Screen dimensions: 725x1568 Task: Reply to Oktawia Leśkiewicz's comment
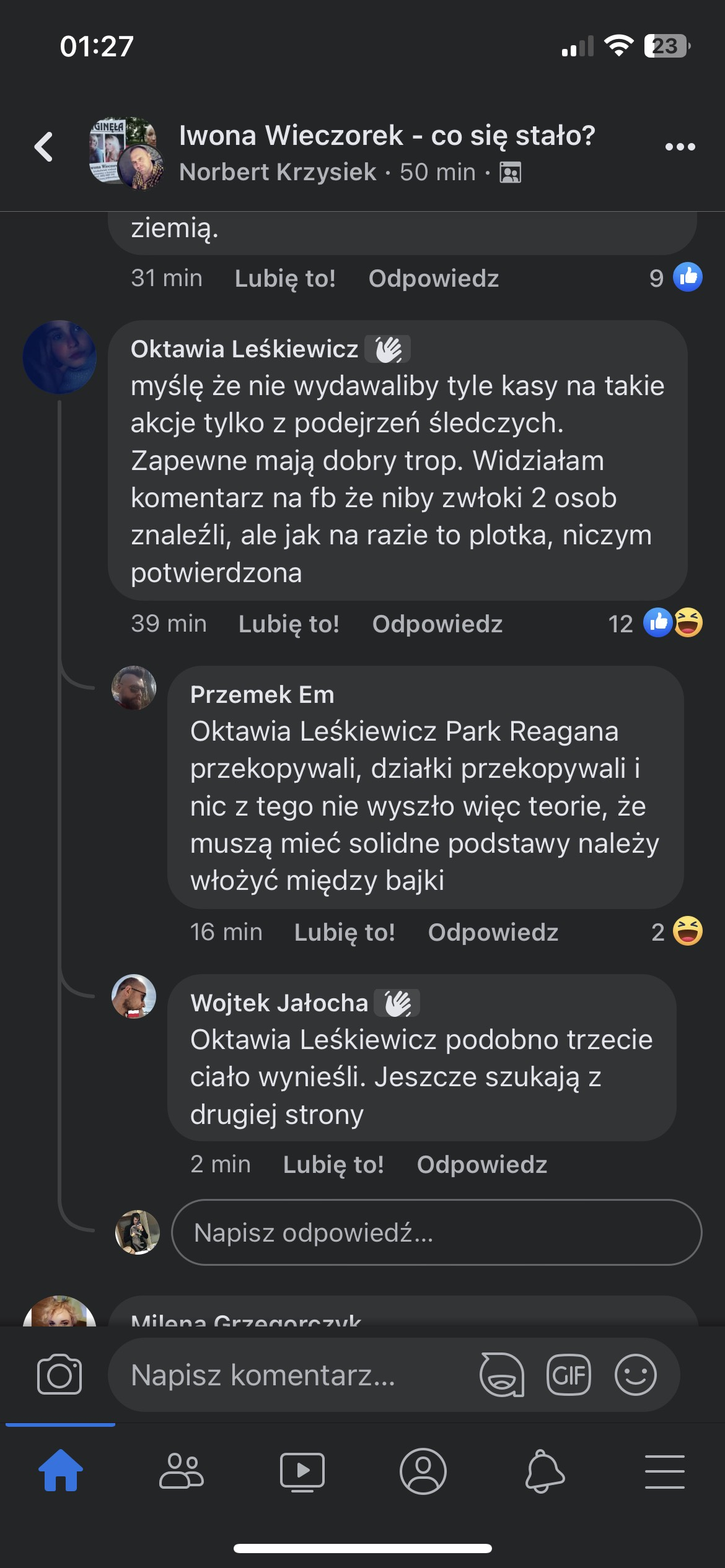[x=437, y=624]
